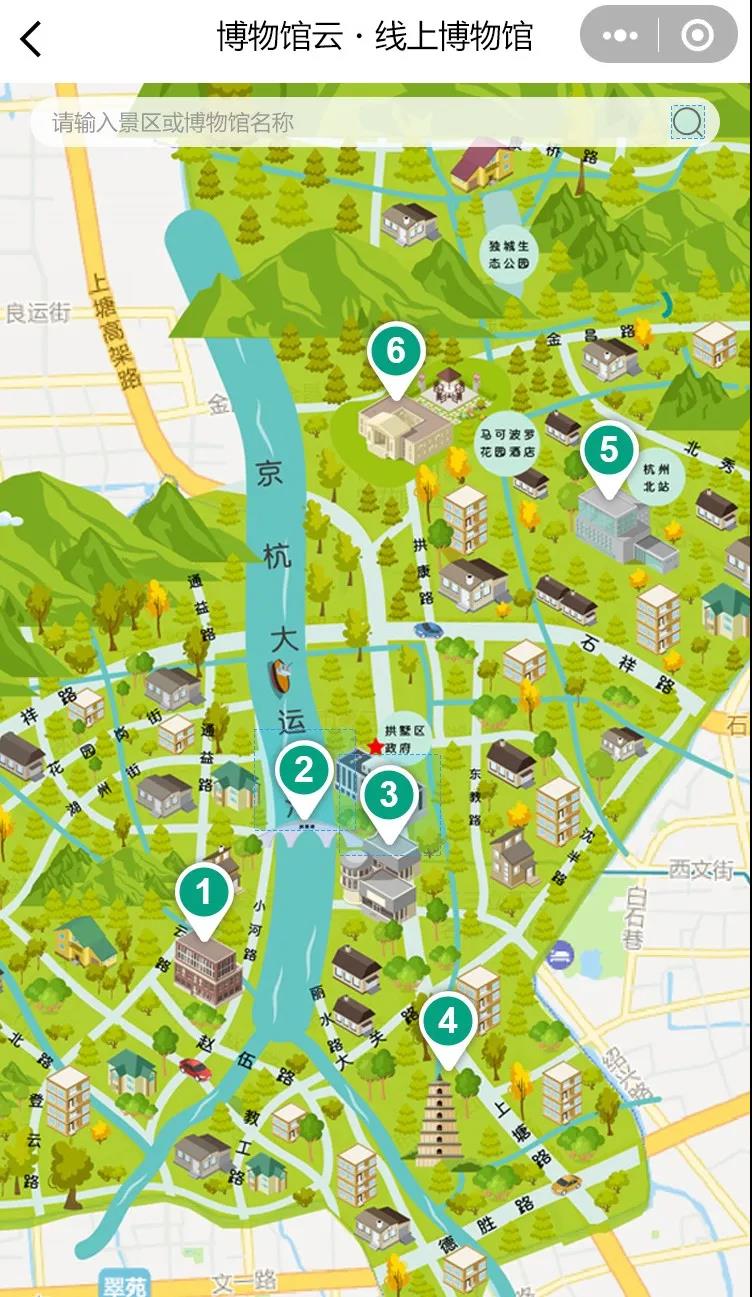This screenshot has height=1297, width=752.
Task: Close the mini program with the circle button
Action: 696,37
